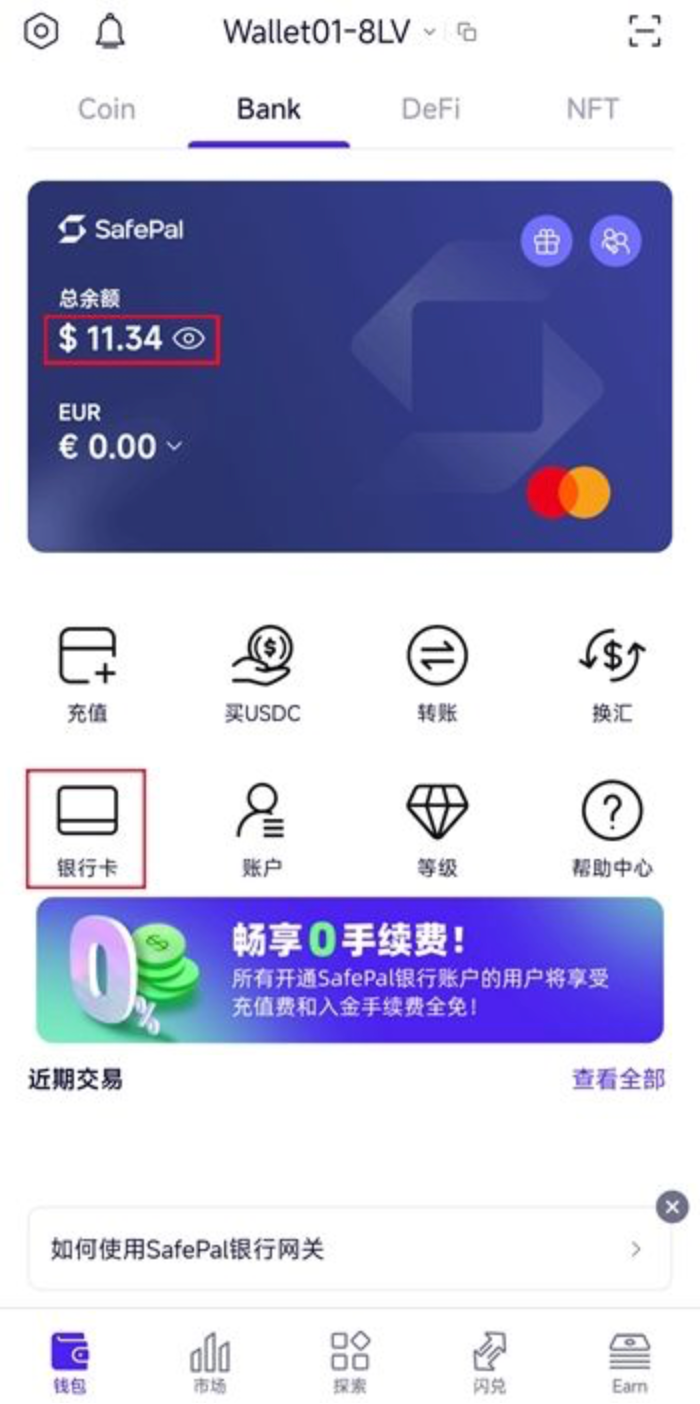Open 银行卡 bank card
Screen dimensions: 700x1404
click(87, 829)
